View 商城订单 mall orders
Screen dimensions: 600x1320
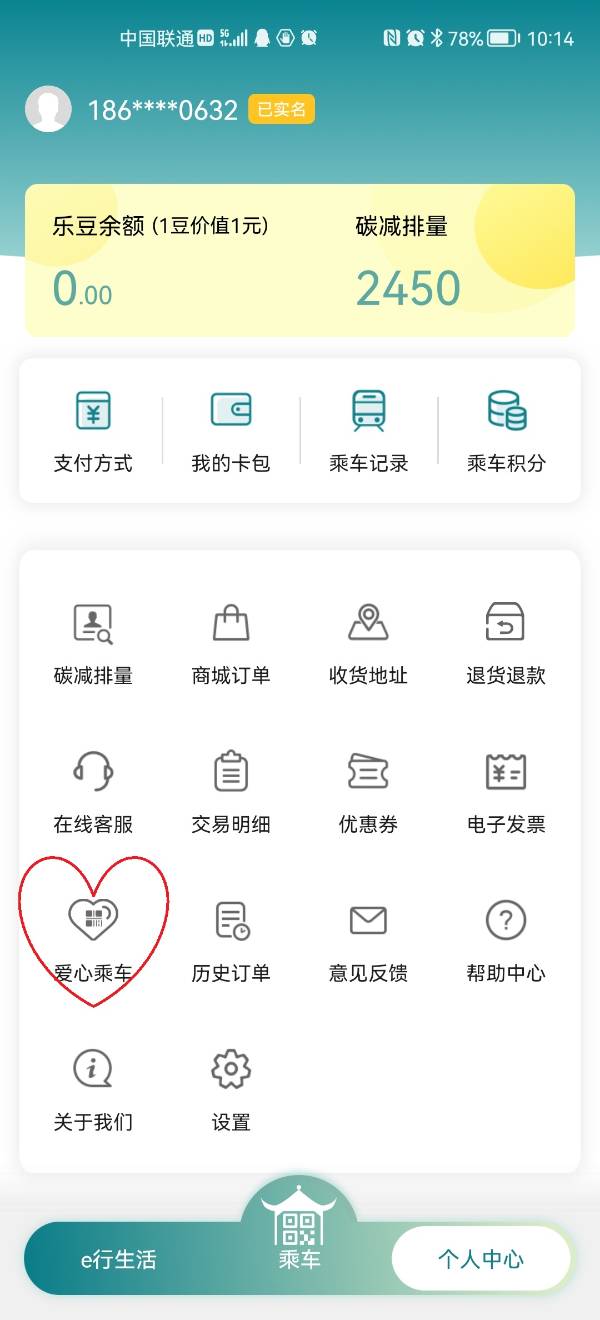(231, 644)
